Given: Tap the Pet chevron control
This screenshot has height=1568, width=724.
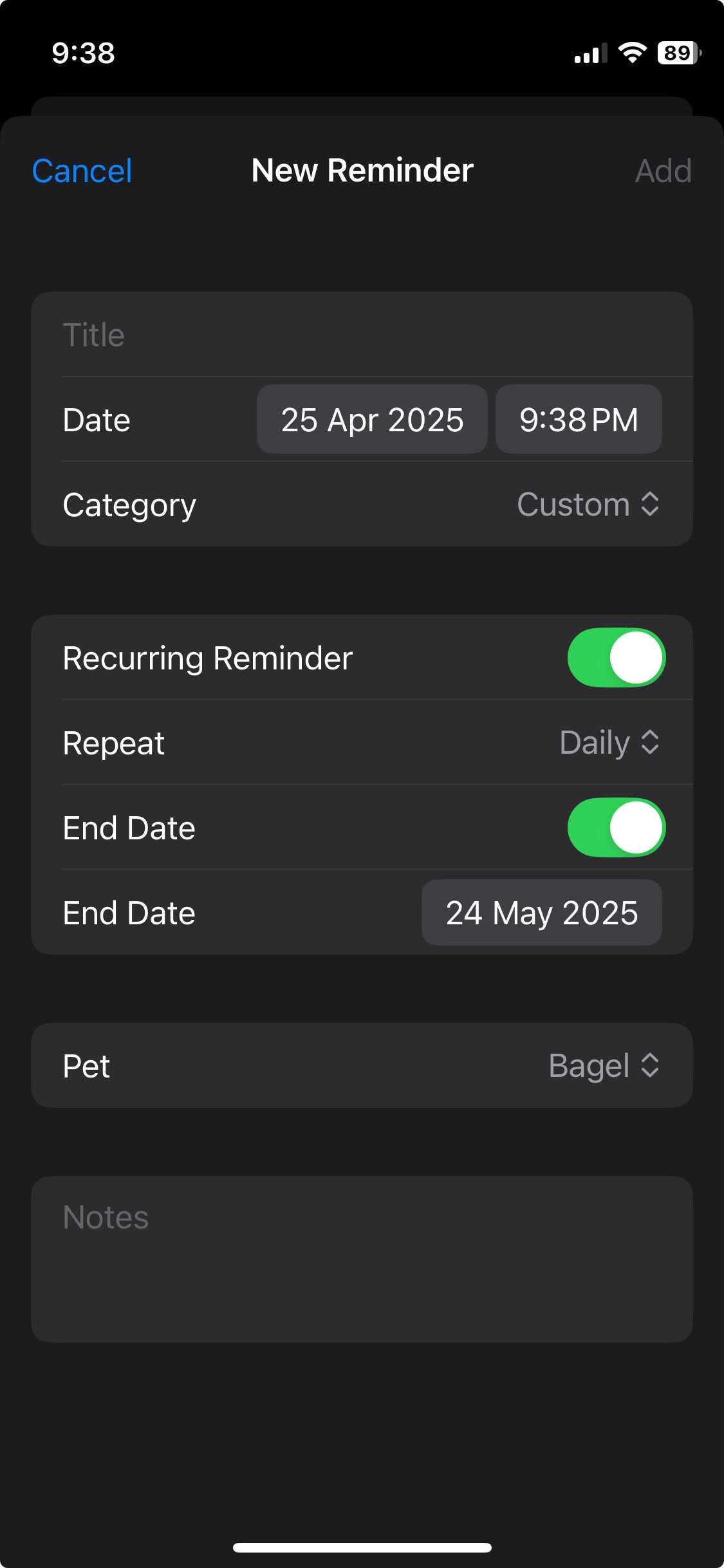Looking at the screenshot, I should (x=651, y=1065).
